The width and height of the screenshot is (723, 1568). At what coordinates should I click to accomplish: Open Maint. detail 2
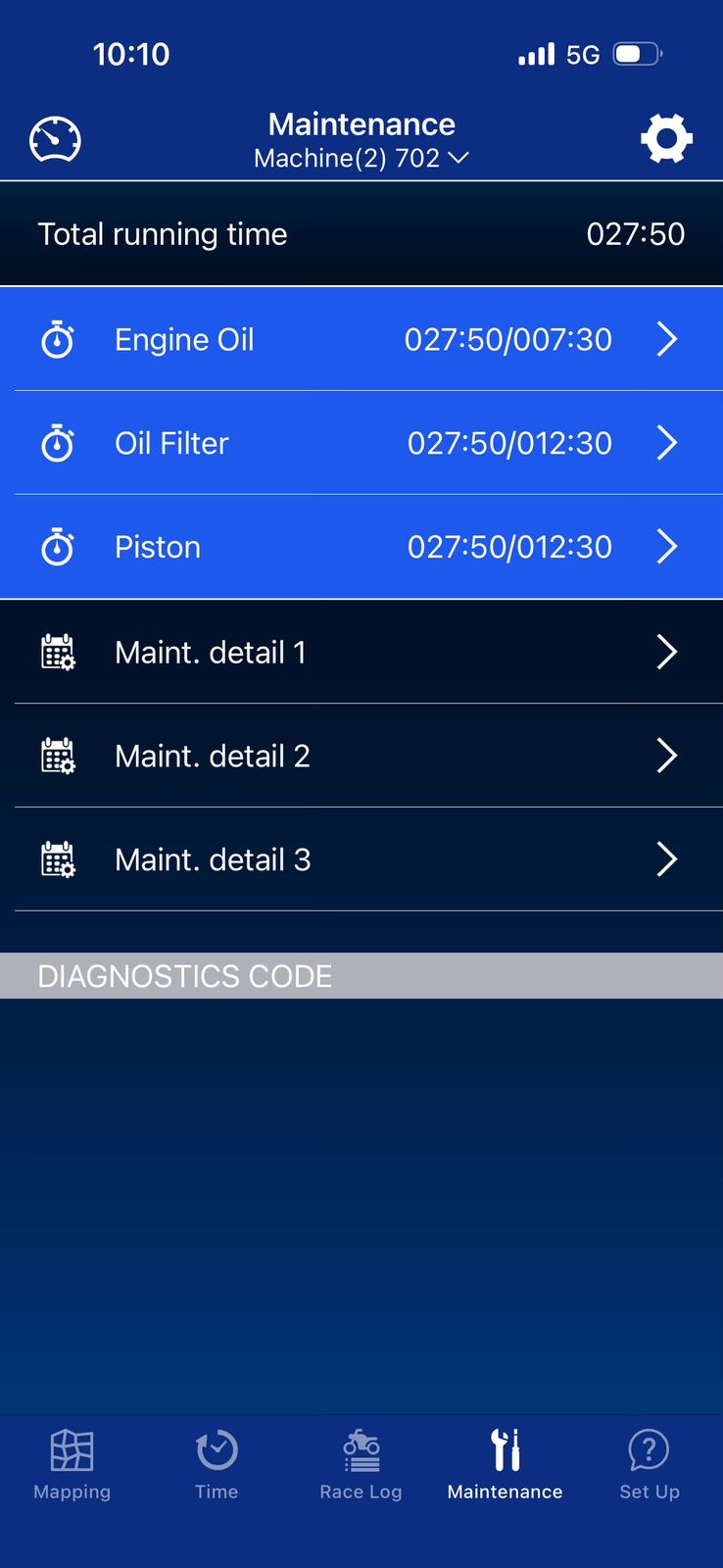point(361,756)
